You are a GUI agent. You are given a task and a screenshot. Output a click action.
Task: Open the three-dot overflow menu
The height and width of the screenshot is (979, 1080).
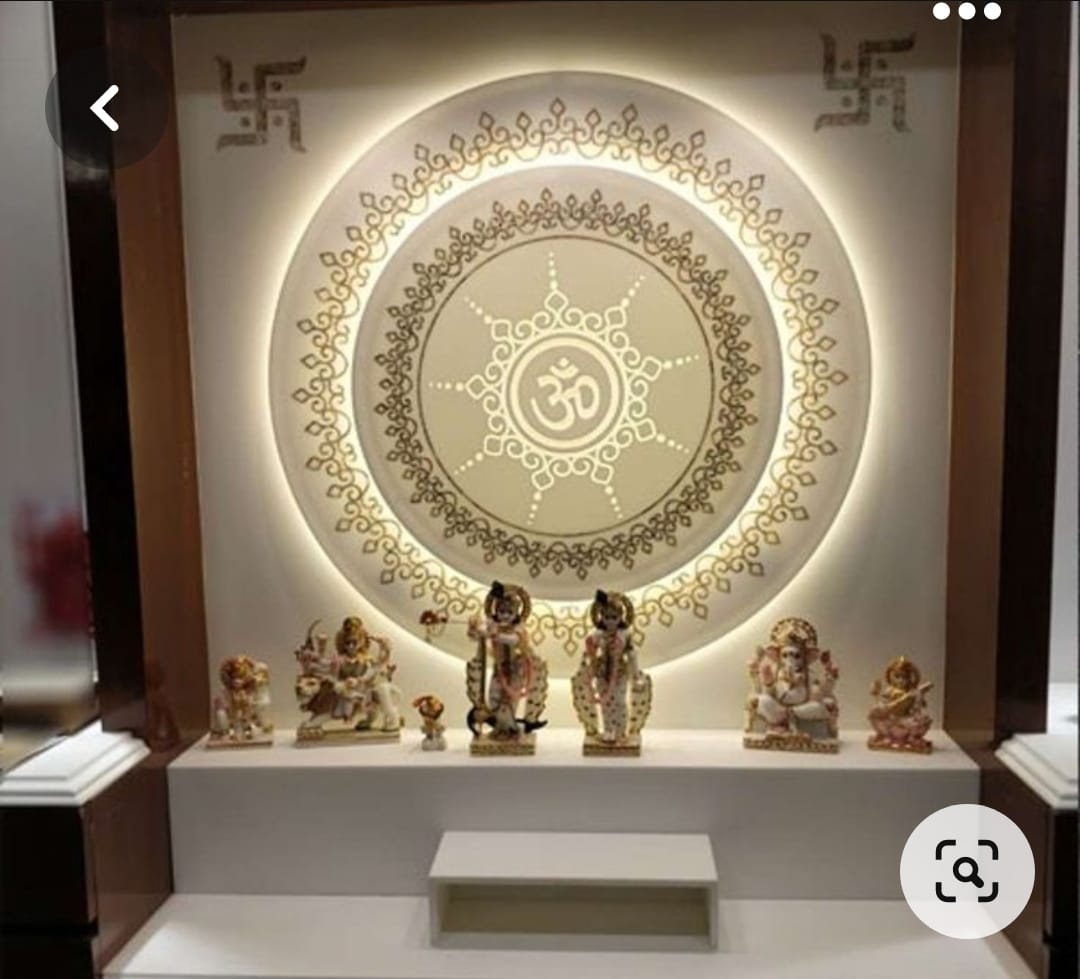[966, 12]
